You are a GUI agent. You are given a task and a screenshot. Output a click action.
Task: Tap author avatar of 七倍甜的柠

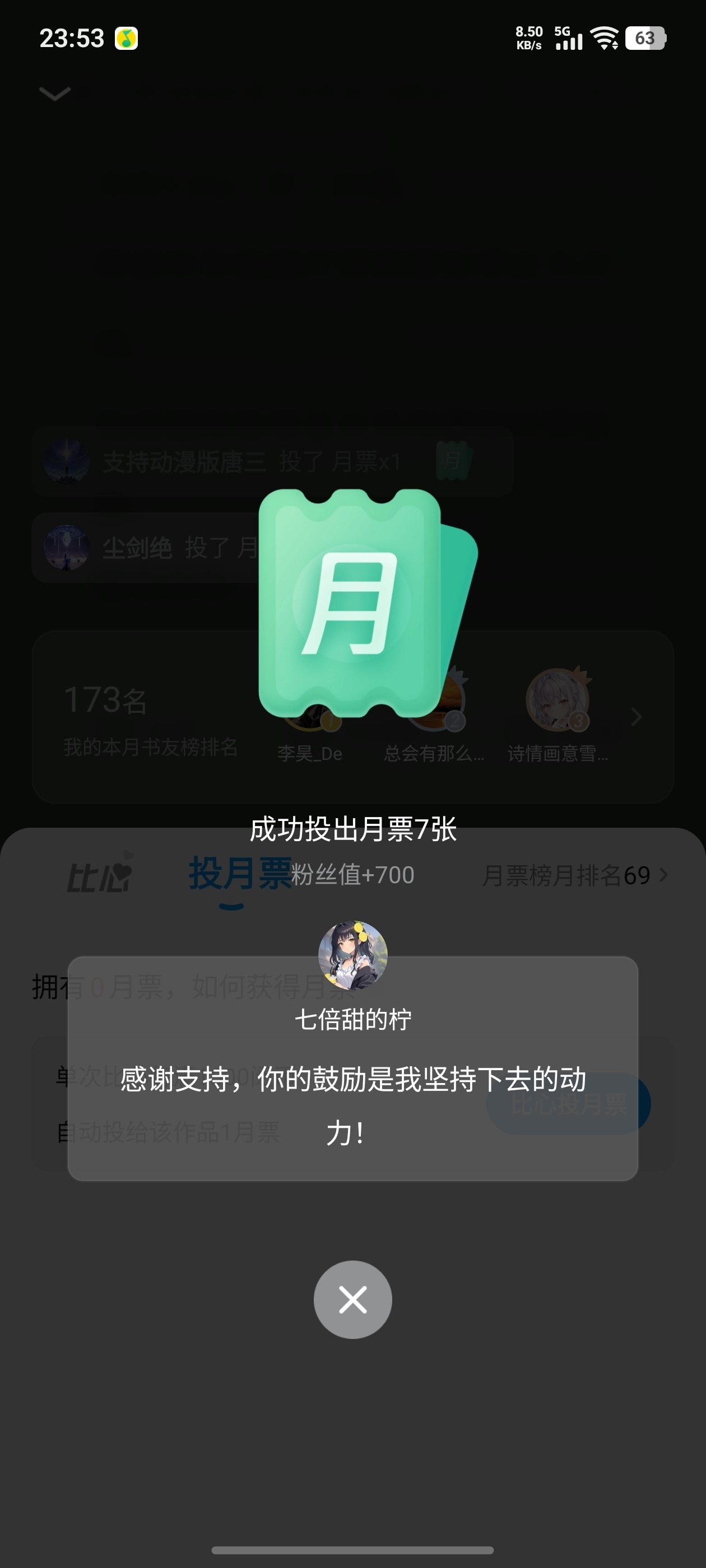352,954
